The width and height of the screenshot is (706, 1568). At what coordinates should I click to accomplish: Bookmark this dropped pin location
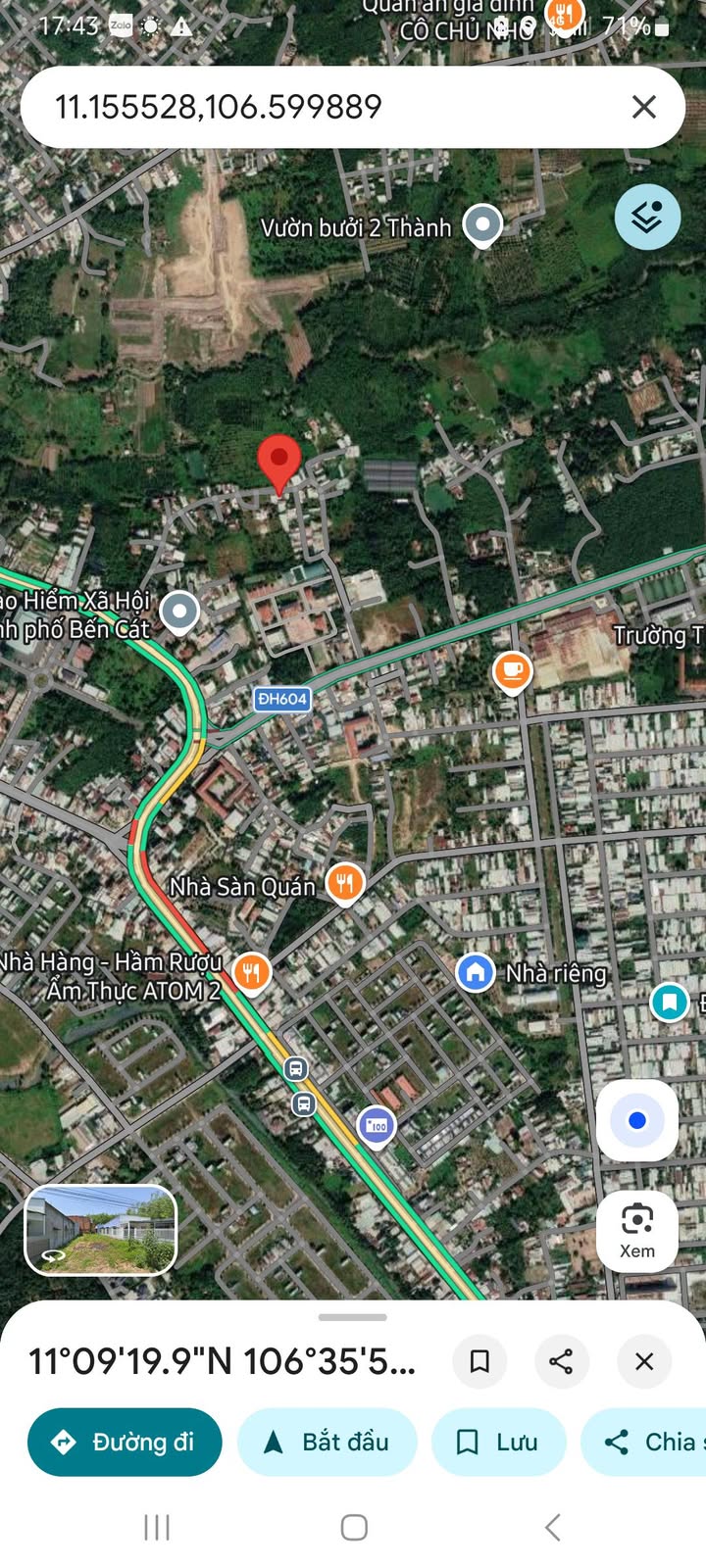pos(479,1361)
